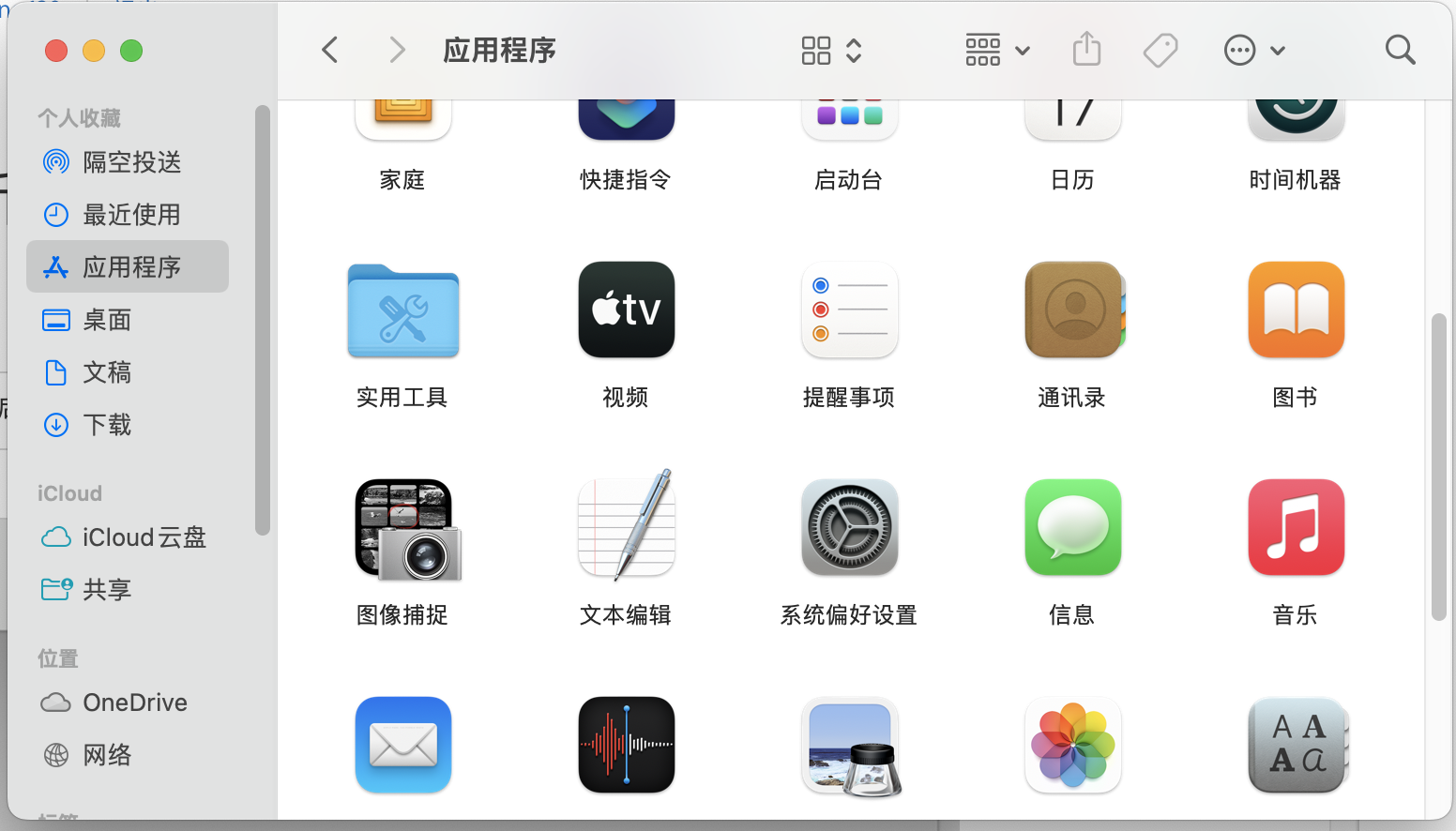Launch the 音乐 app
Screen dimensions: 1456x831
[x=1296, y=528]
